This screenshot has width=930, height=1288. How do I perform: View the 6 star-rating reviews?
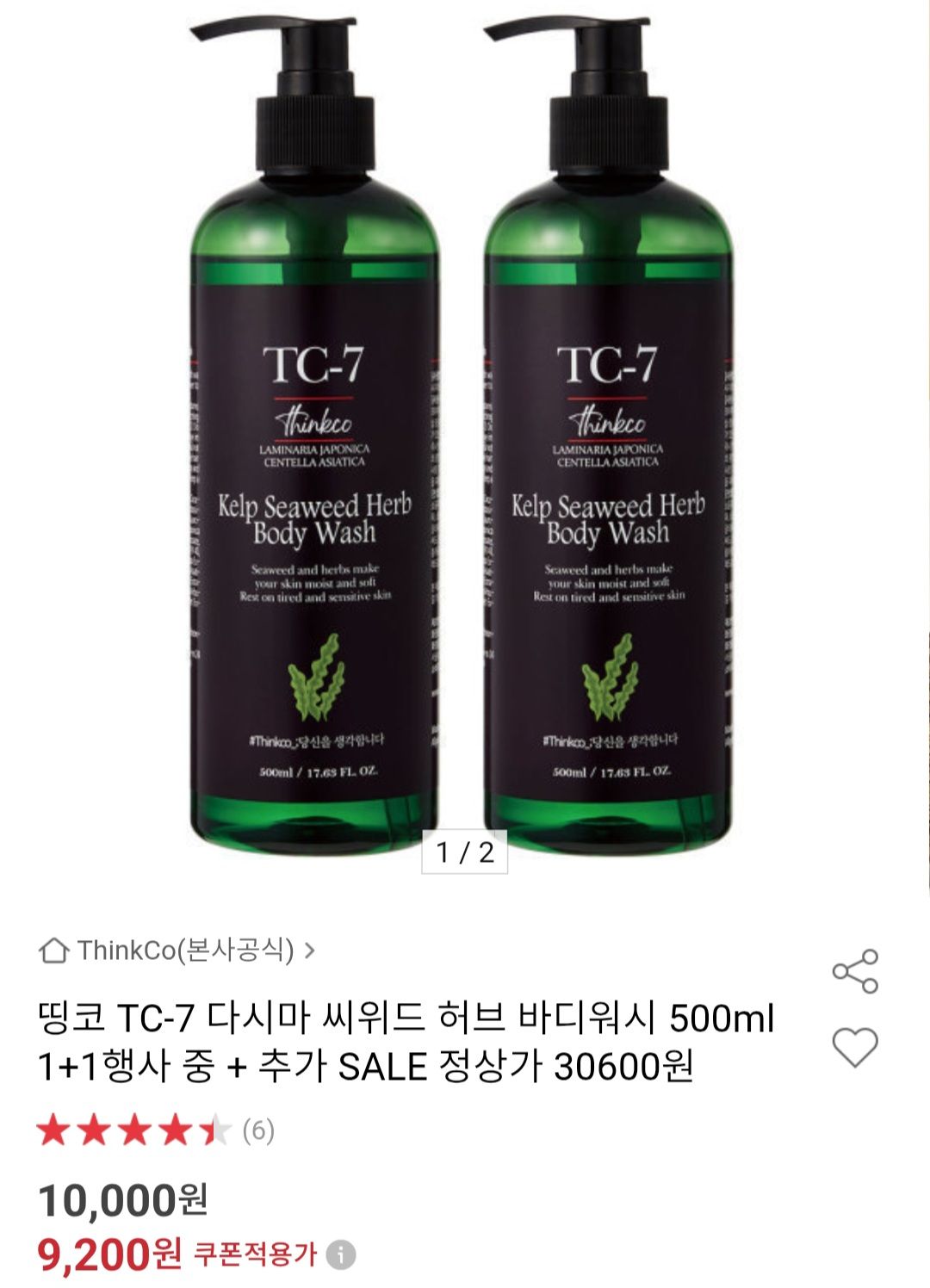[x=155, y=1130]
